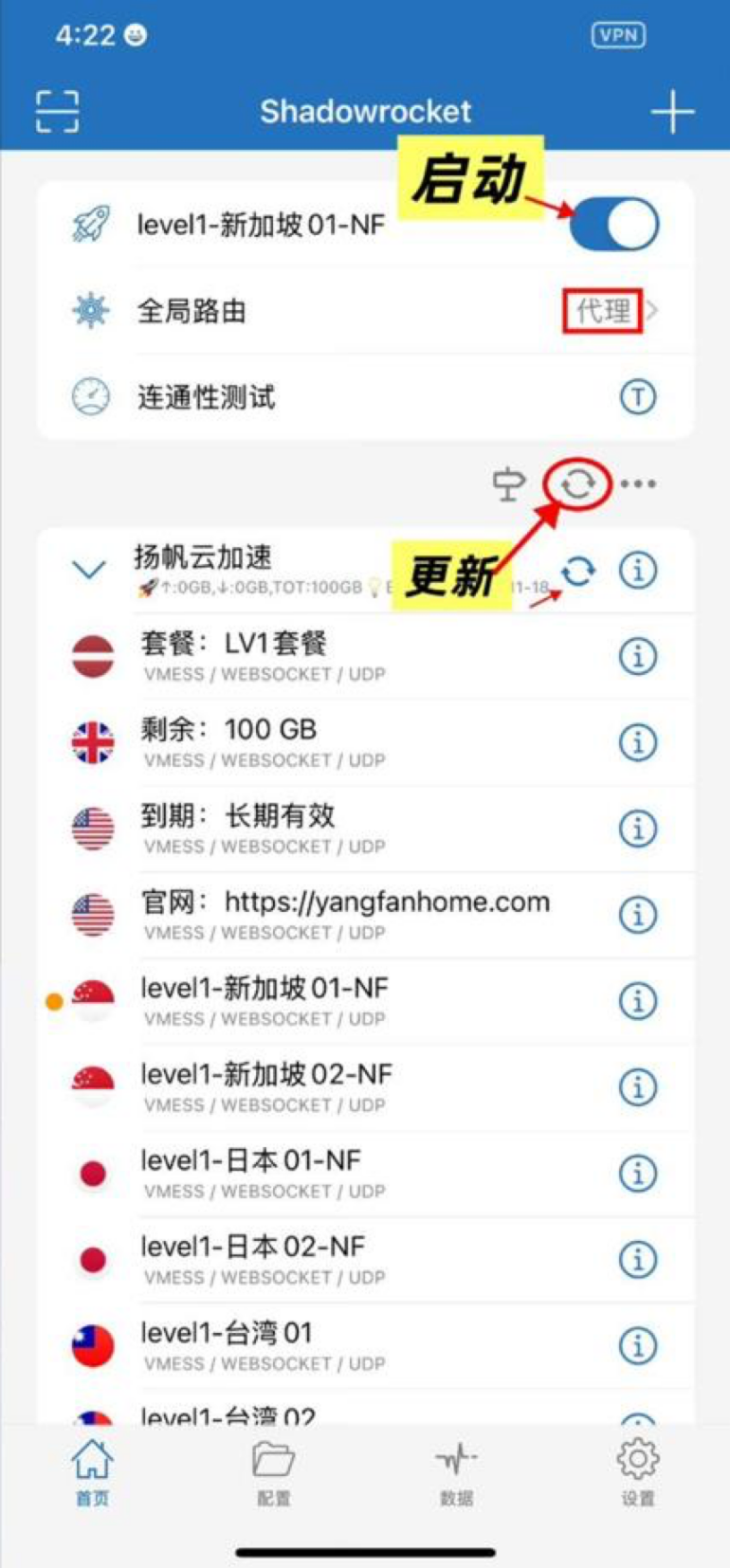This screenshot has width=730, height=1568.
Task: Refresh all subscriptions with circled update icon
Action: point(576,484)
